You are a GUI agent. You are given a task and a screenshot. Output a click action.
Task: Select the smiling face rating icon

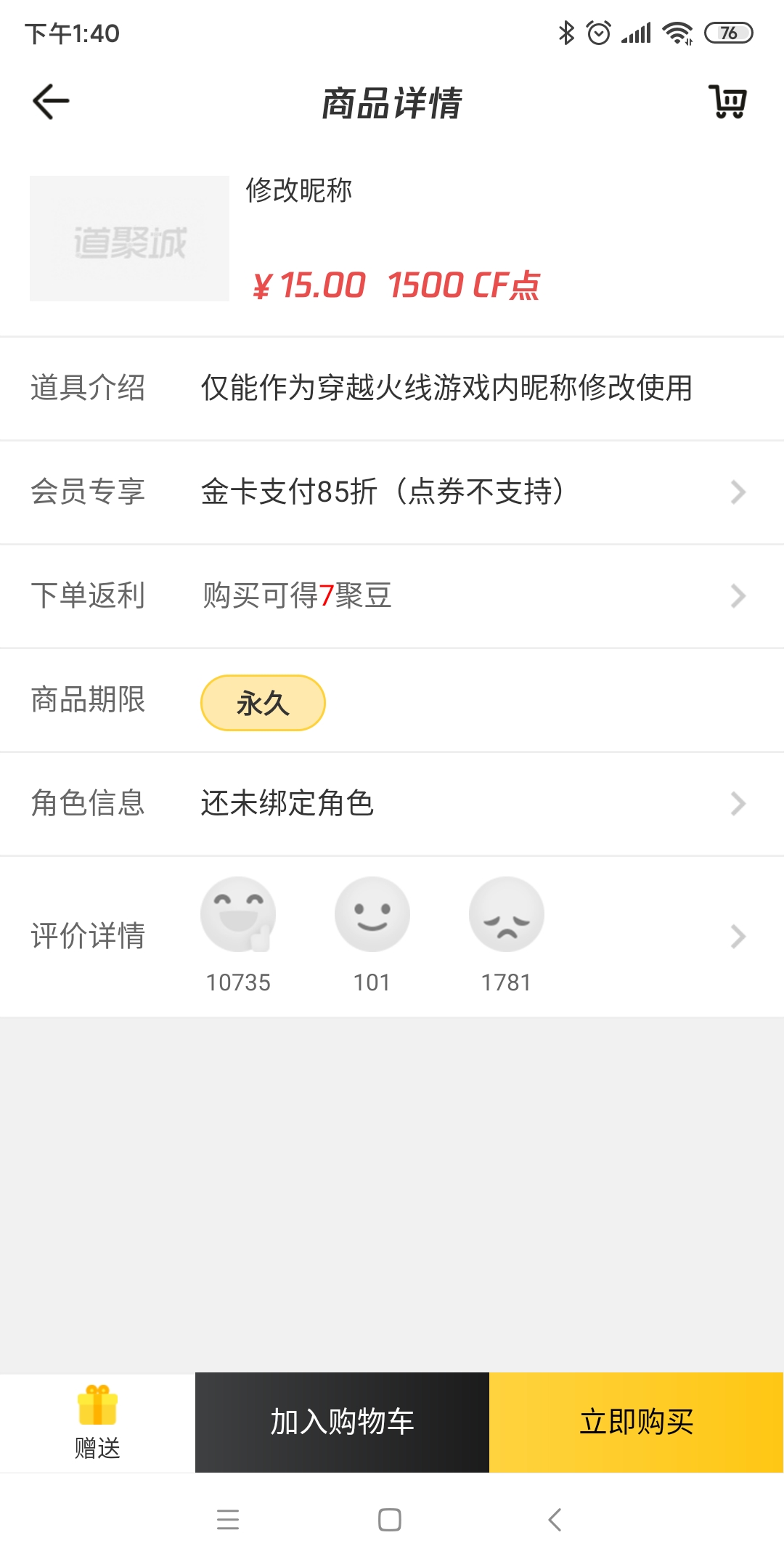coord(372,914)
